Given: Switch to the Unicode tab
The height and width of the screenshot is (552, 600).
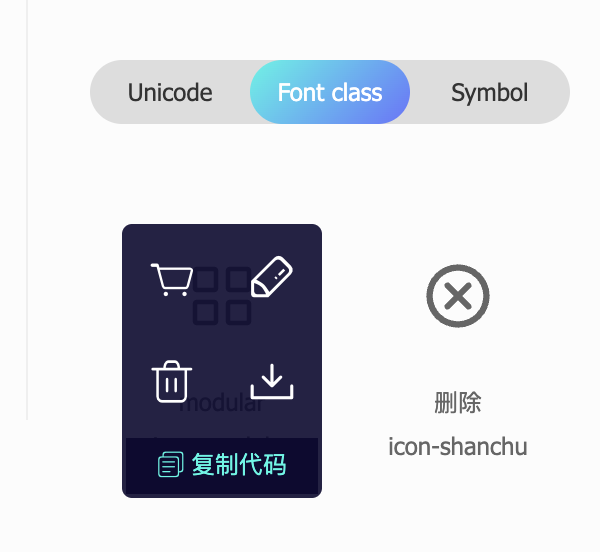Looking at the screenshot, I should (x=170, y=93).
